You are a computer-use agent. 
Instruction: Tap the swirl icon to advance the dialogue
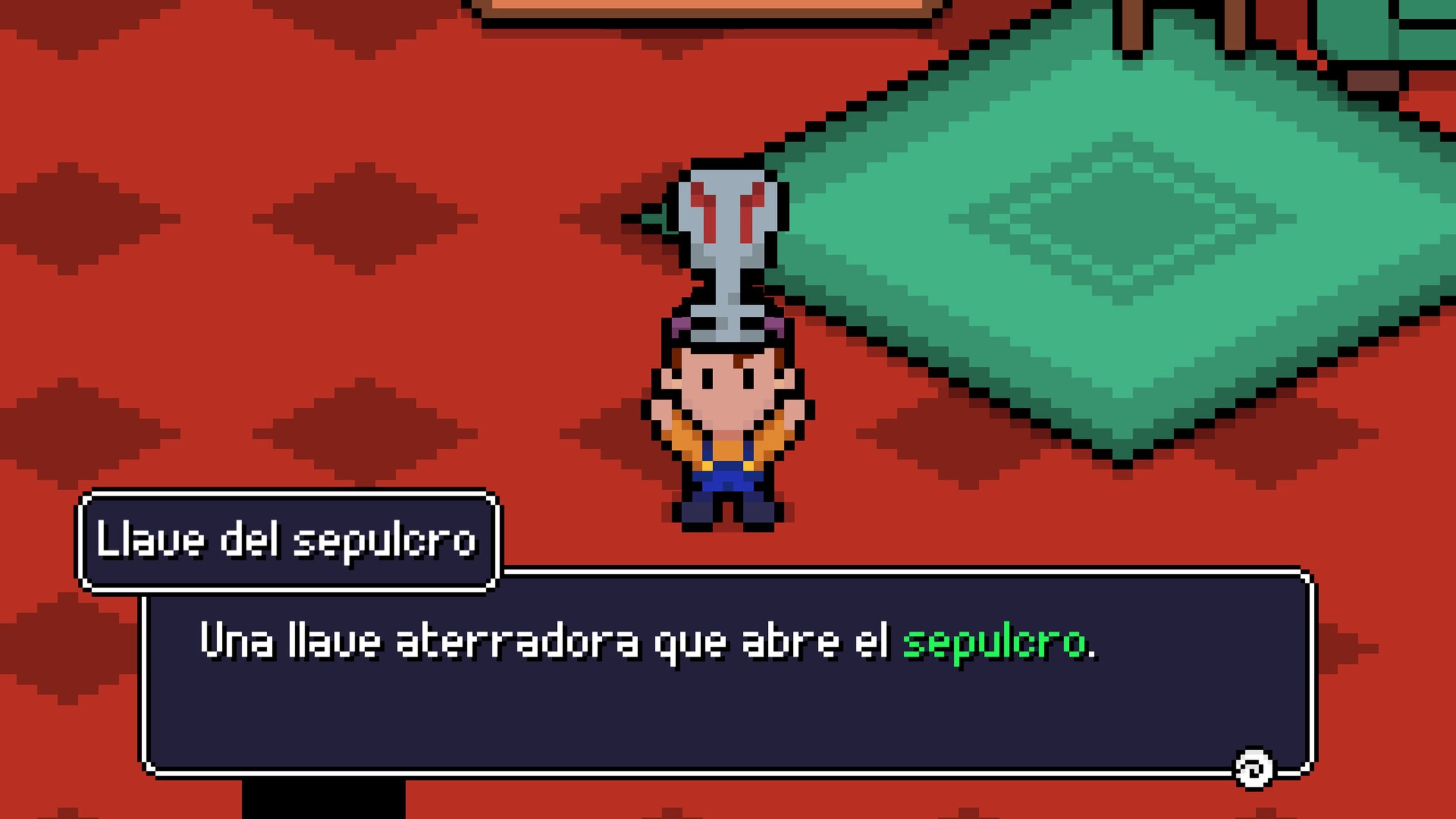[x=1254, y=769]
